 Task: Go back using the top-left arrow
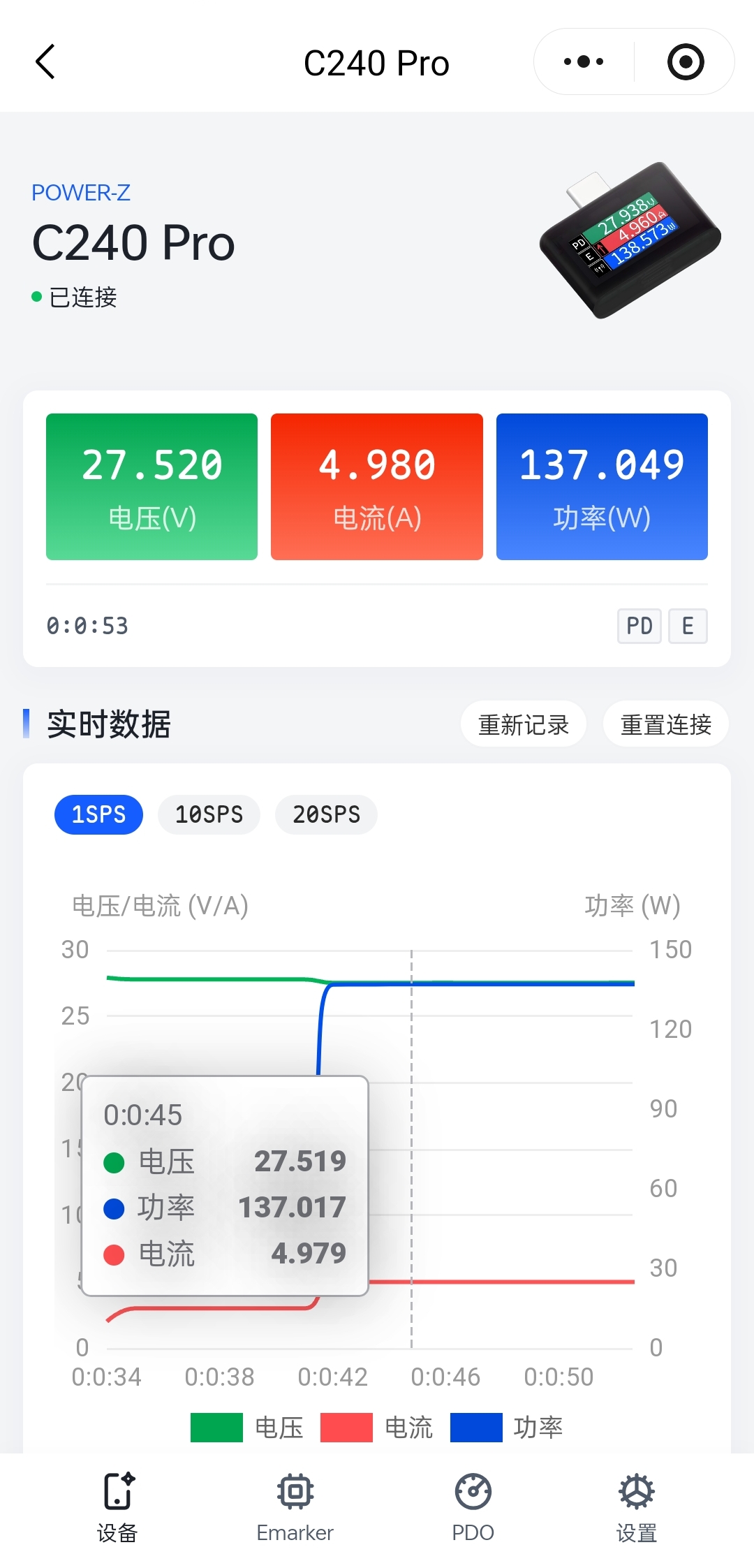coord(45,62)
